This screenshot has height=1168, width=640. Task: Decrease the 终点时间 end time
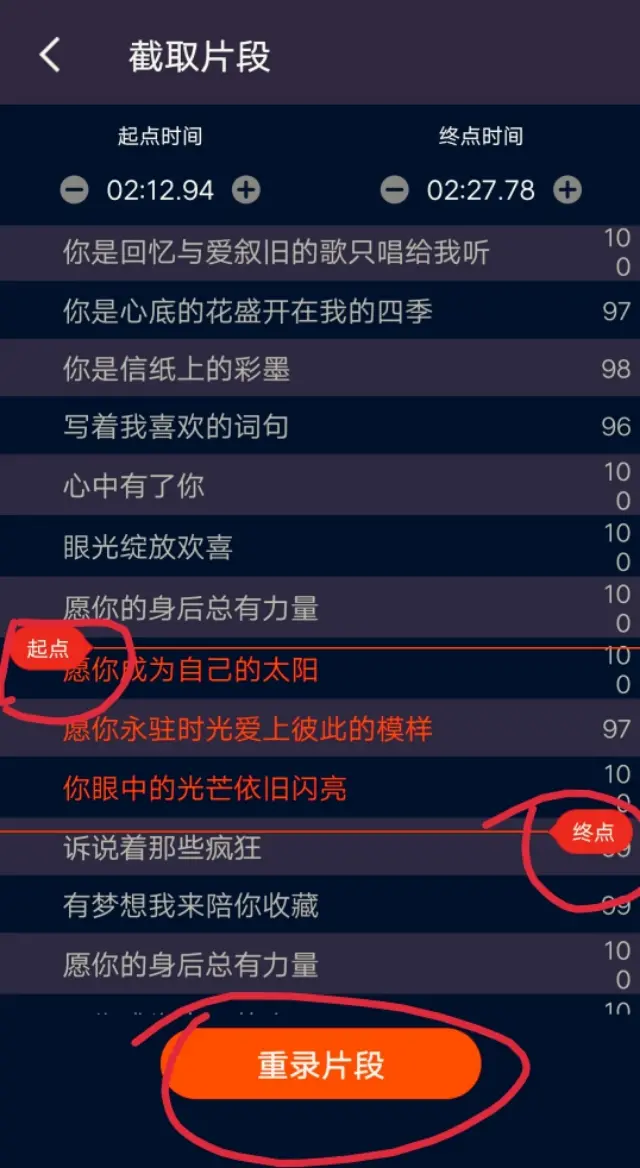coord(395,190)
